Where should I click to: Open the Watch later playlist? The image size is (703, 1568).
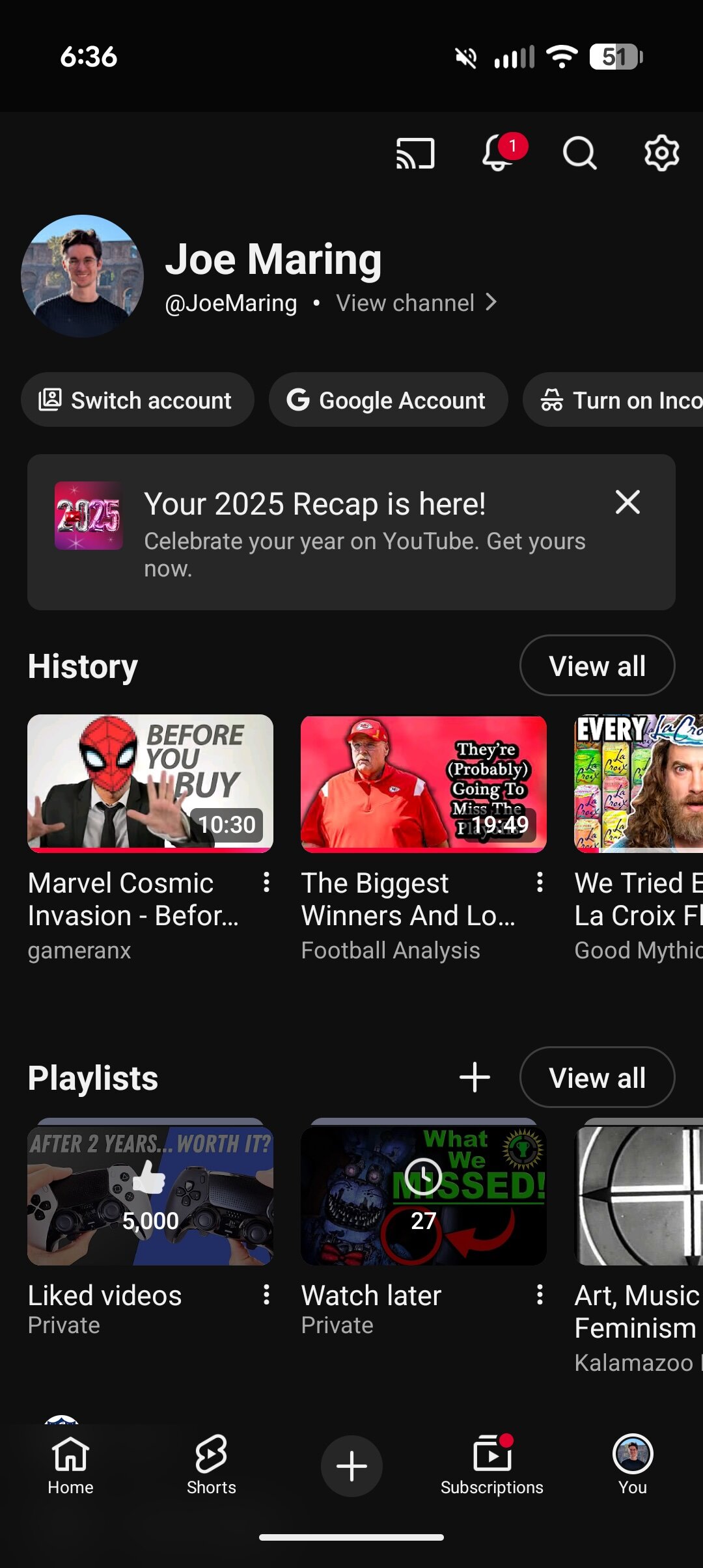[x=424, y=1196]
